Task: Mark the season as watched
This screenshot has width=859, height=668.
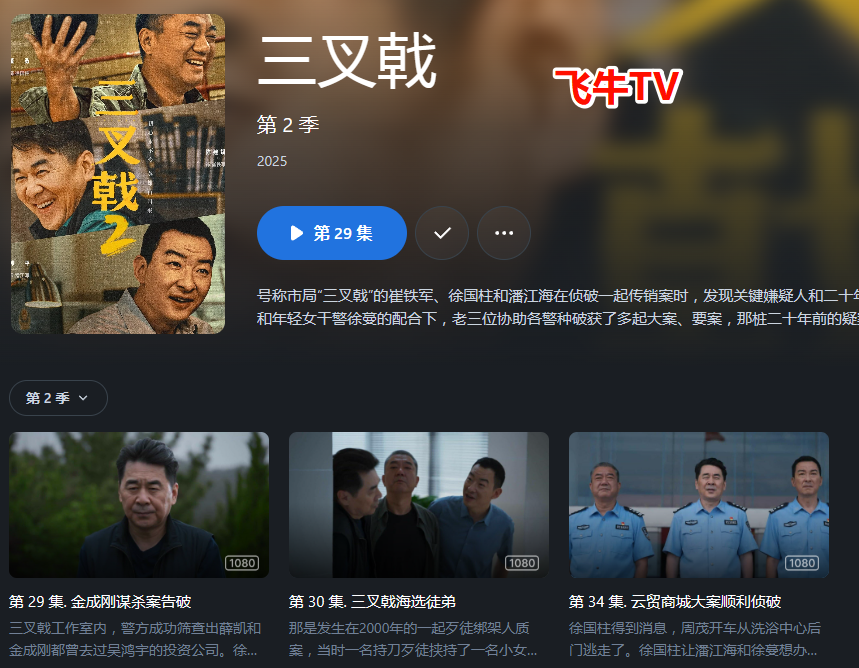Action: click(442, 233)
